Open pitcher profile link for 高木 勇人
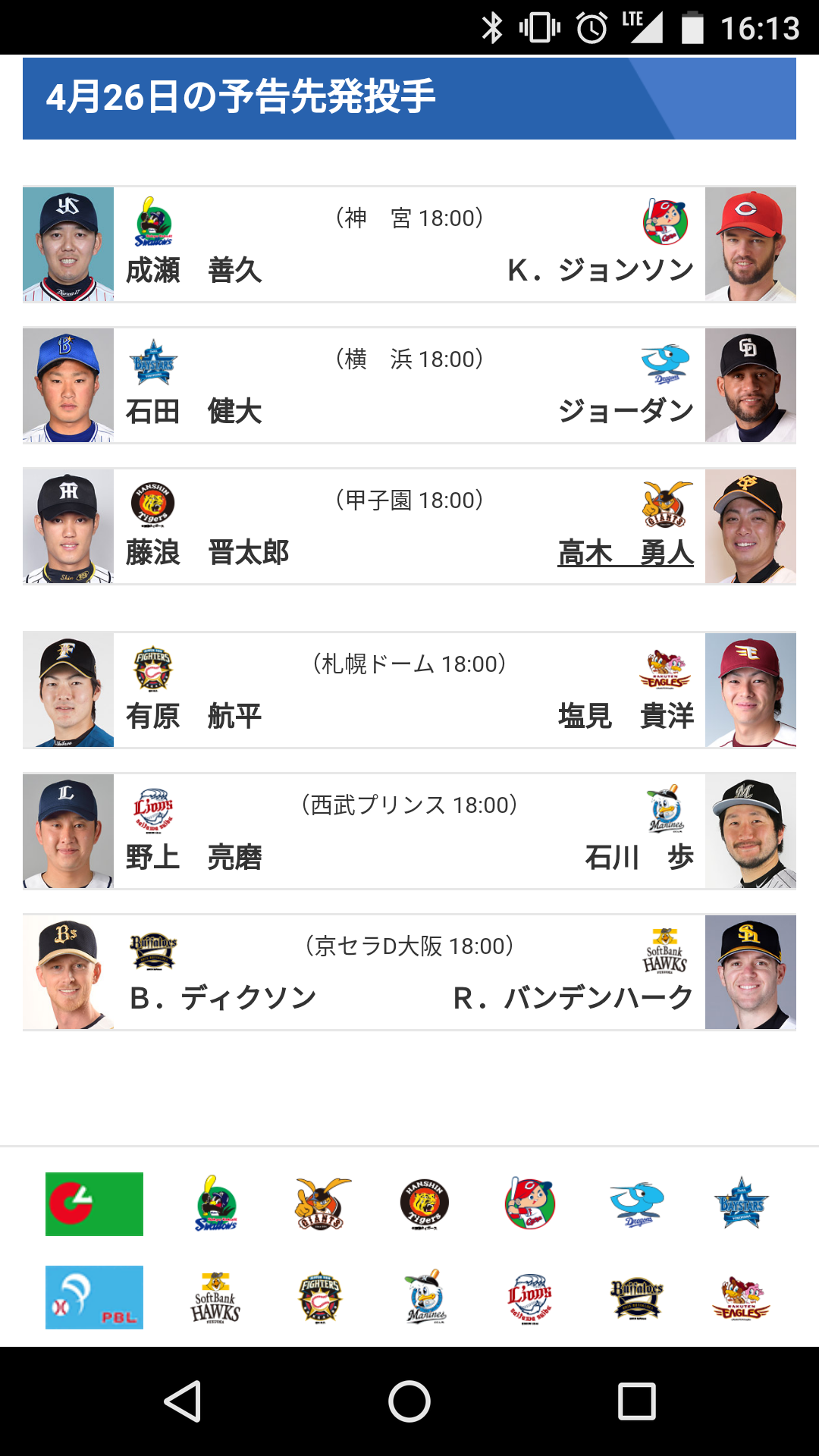 [626, 553]
